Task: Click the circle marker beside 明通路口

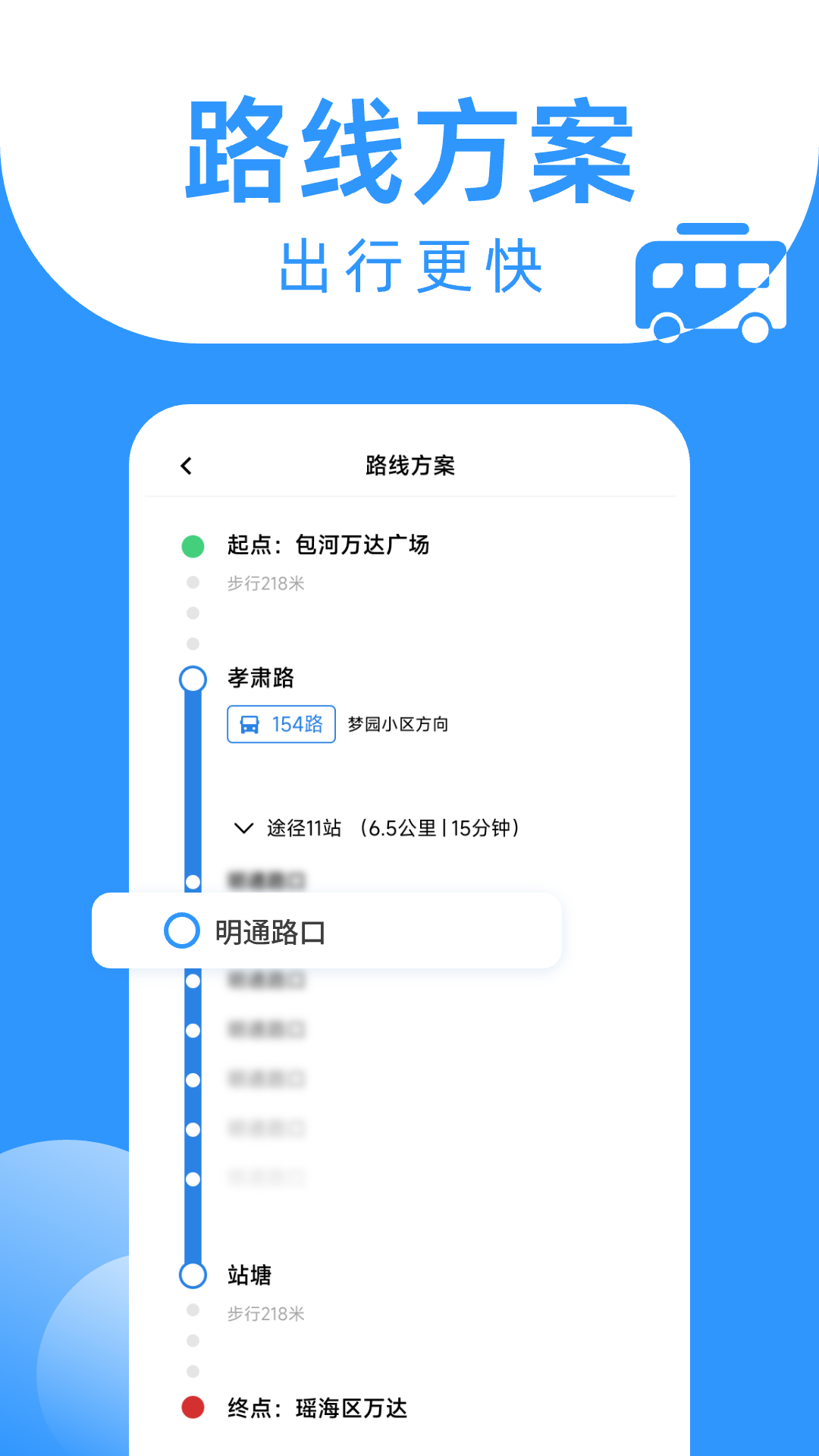Action: [180, 931]
